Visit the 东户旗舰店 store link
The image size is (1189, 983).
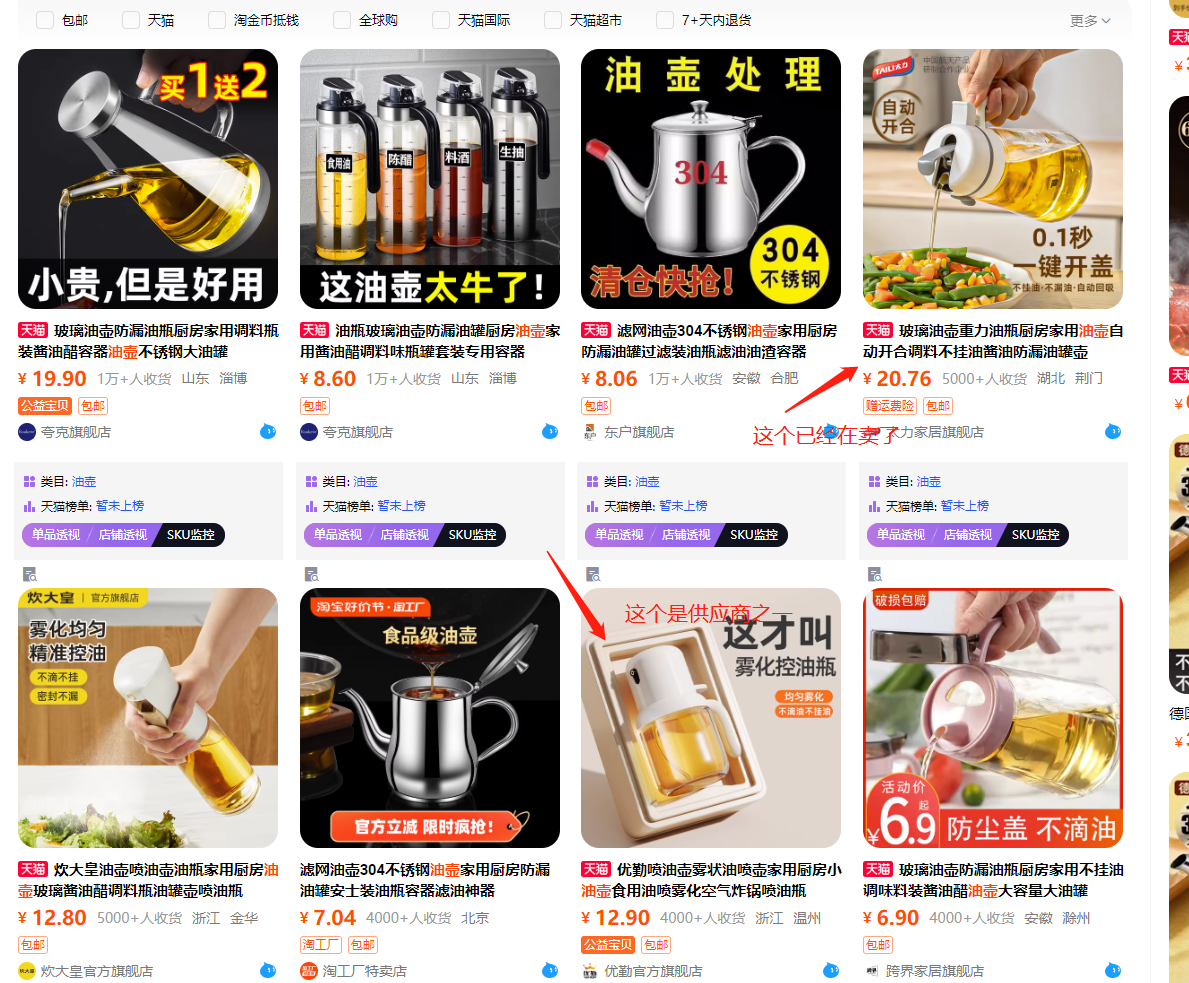point(638,432)
